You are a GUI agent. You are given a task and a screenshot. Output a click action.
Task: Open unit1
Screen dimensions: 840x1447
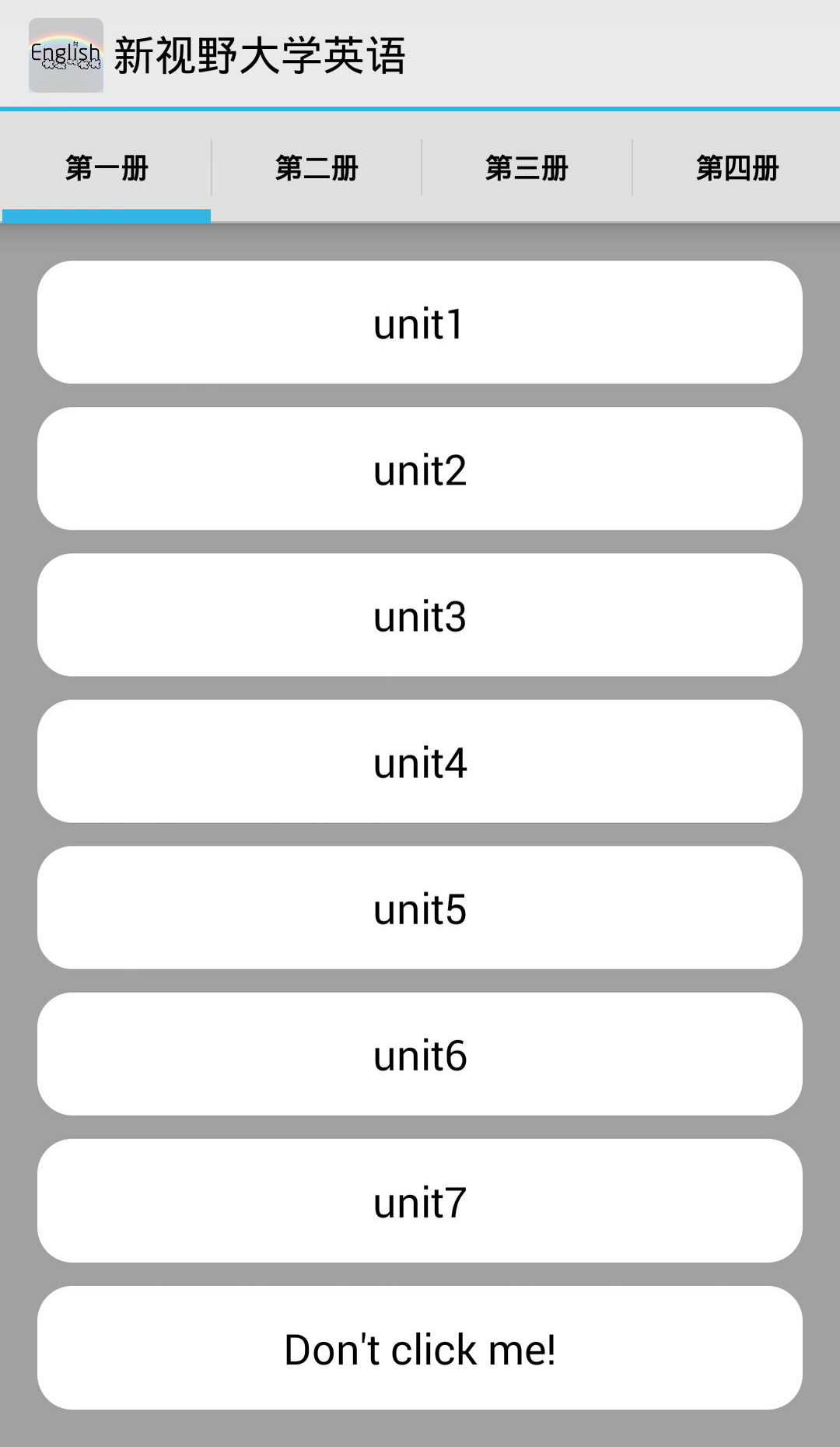(420, 322)
